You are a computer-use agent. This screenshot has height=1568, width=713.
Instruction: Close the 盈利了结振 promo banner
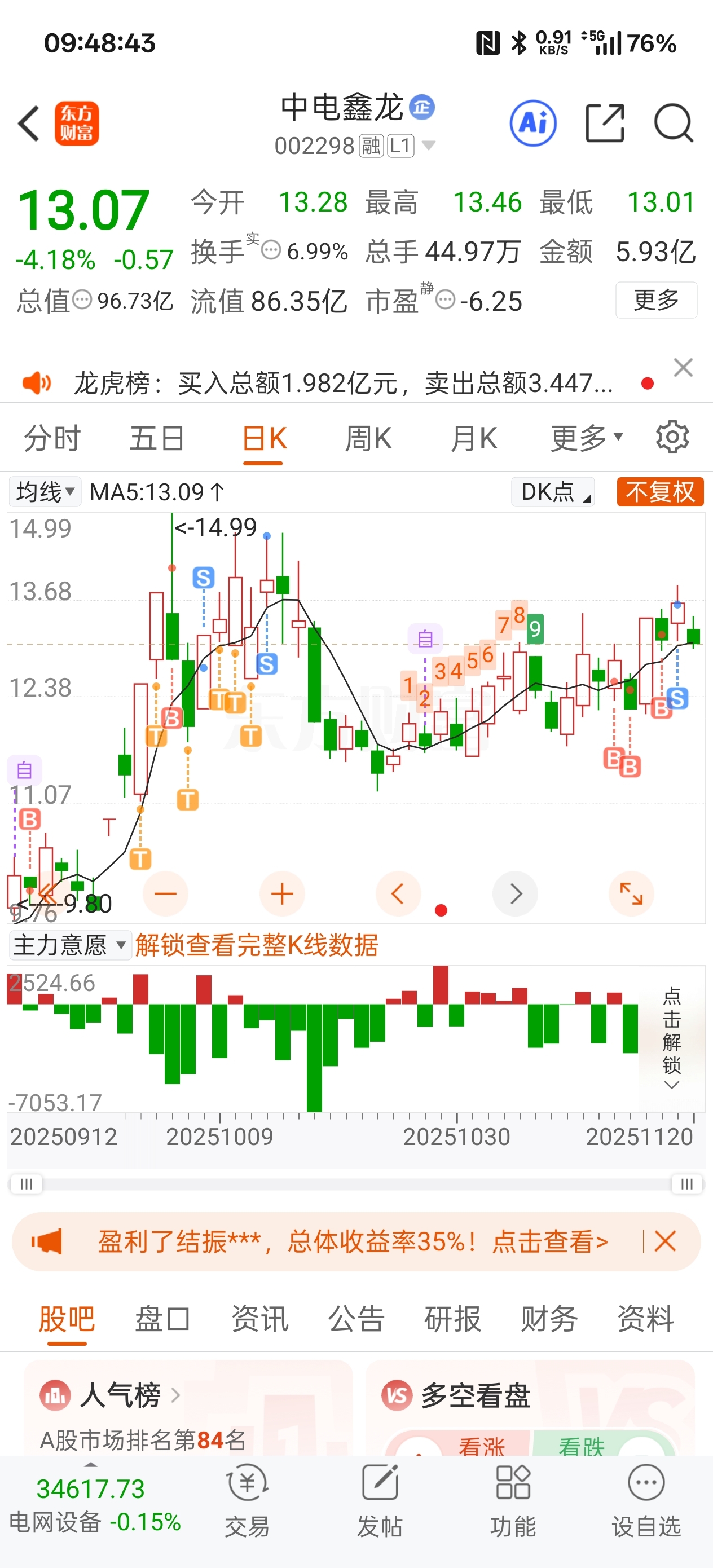tap(665, 1241)
